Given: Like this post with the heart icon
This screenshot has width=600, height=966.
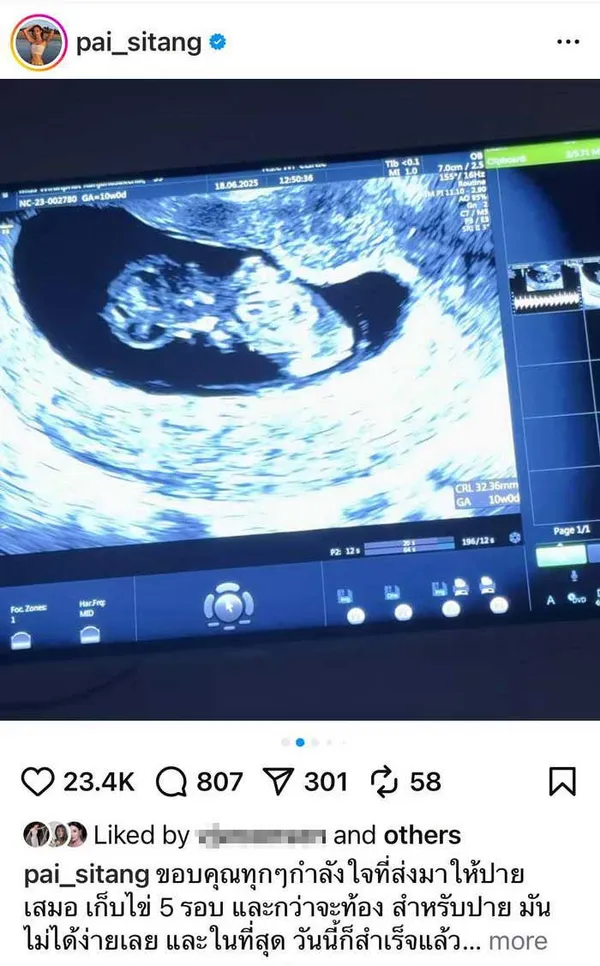Looking at the screenshot, I should 37,781.
